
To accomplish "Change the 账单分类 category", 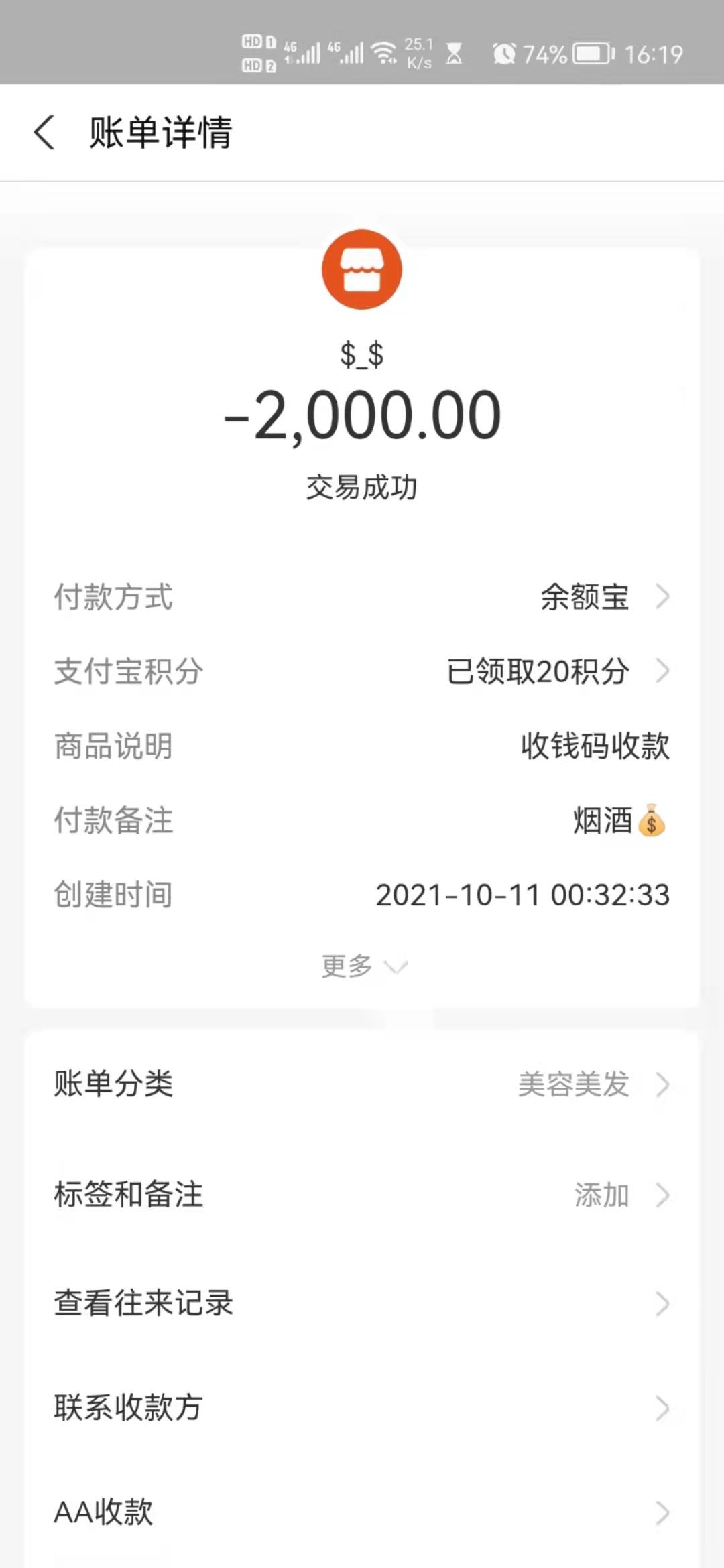I will tap(362, 1084).
